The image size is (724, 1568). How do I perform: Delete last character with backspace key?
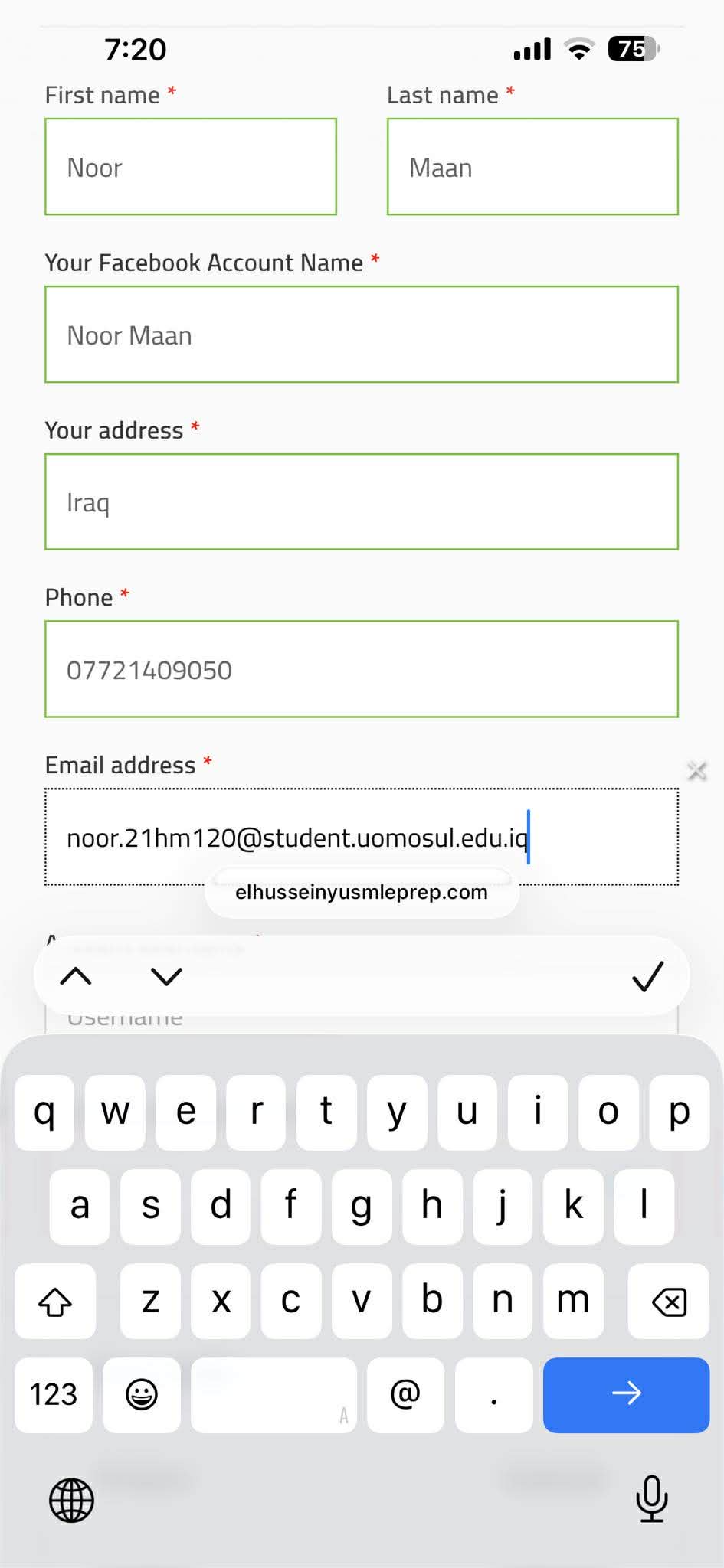tap(668, 1301)
